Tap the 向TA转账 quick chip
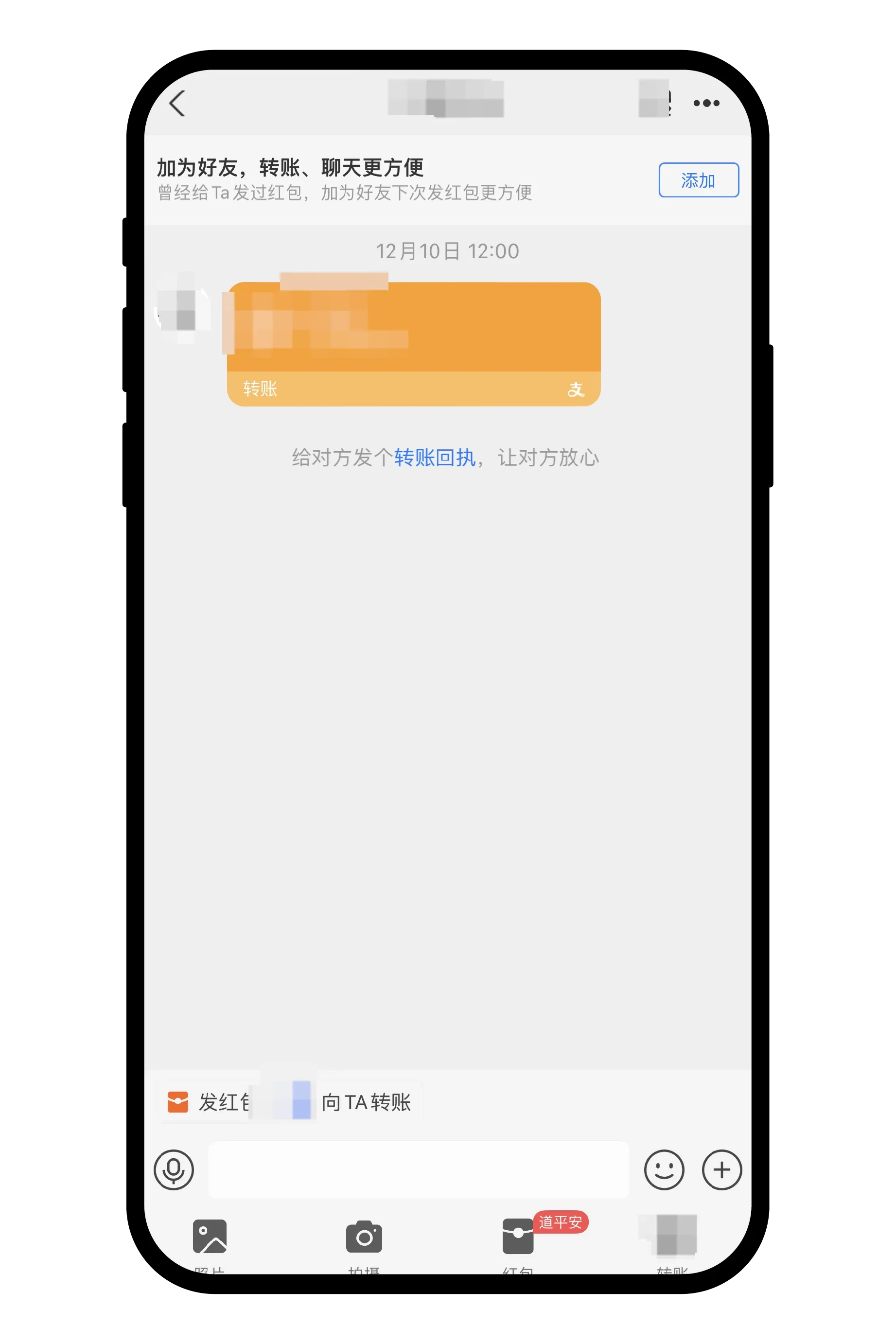The image size is (896, 1344). point(366,1102)
